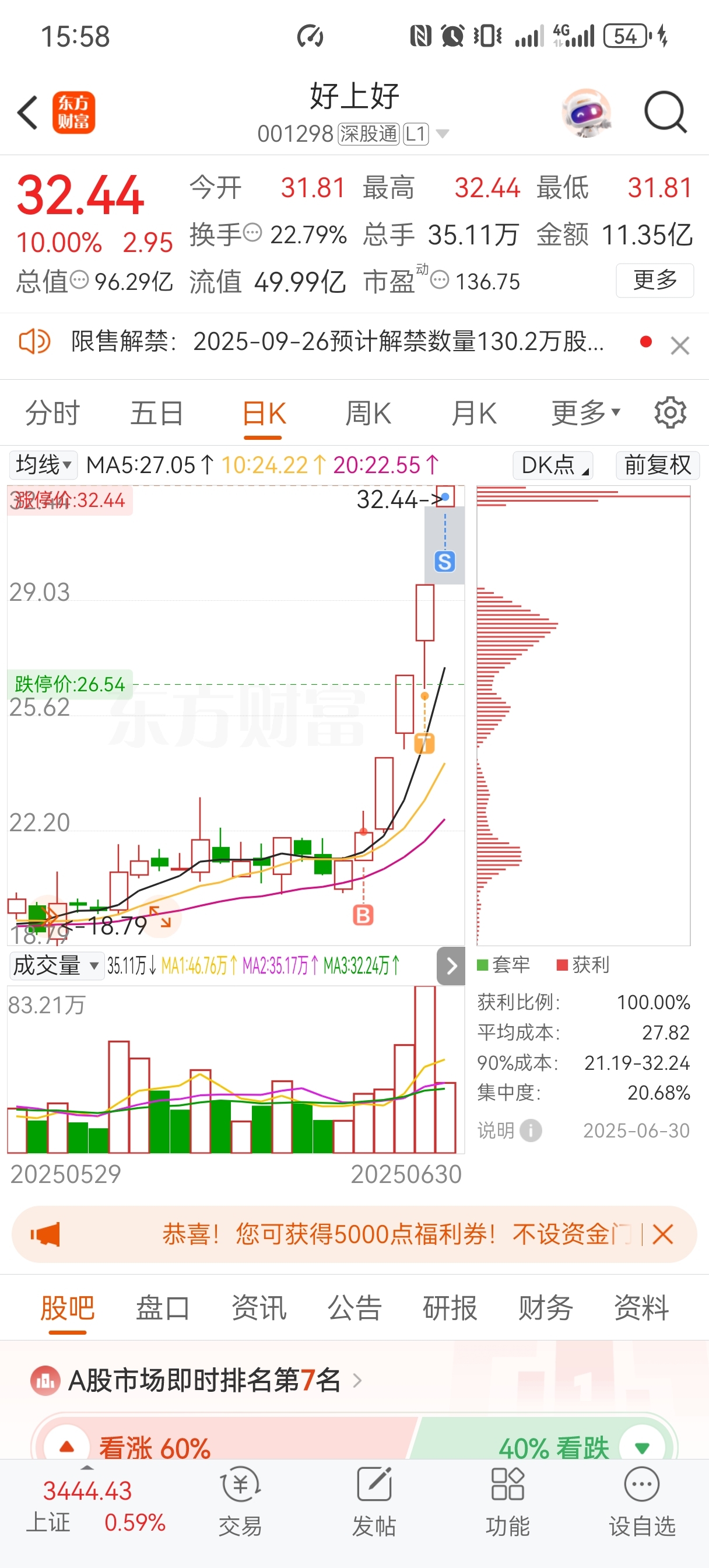Switch to the 分时 chart tab
Viewport: 709px width, 1568px height.
coord(52,414)
